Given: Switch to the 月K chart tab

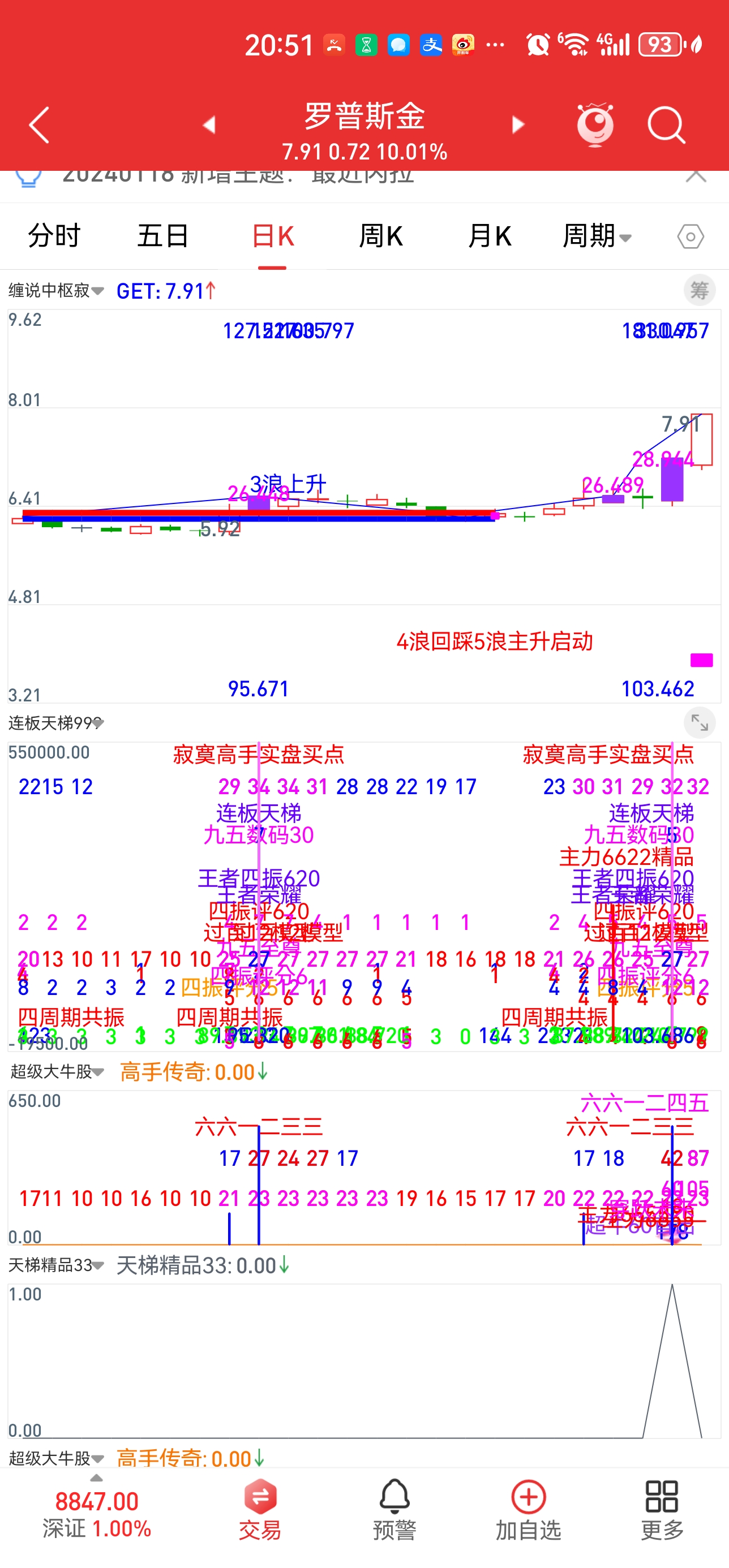Looking at the screenshot, I should point(490,236).
